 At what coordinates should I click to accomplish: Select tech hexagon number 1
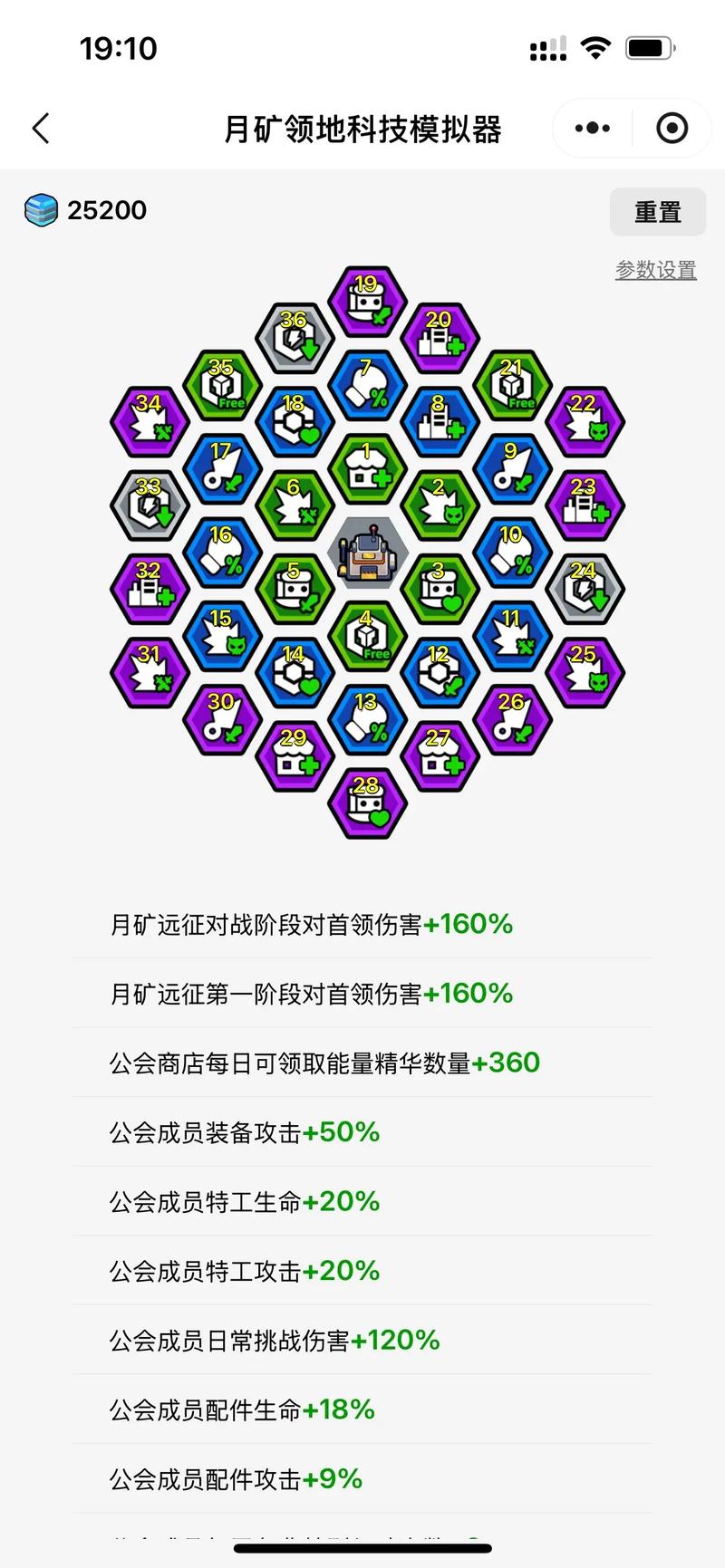(x=367, y=469)
